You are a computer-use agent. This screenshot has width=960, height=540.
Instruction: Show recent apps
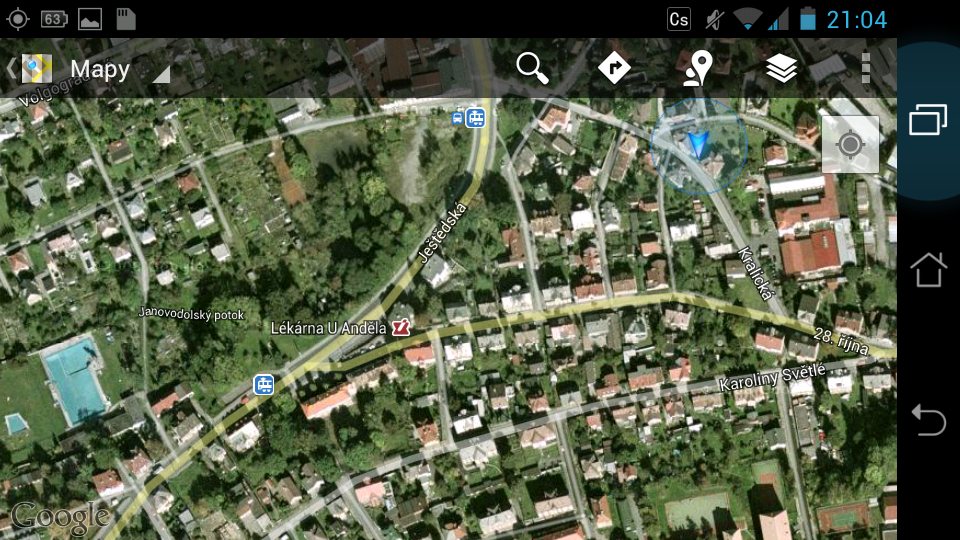click(x=928, y=121)
